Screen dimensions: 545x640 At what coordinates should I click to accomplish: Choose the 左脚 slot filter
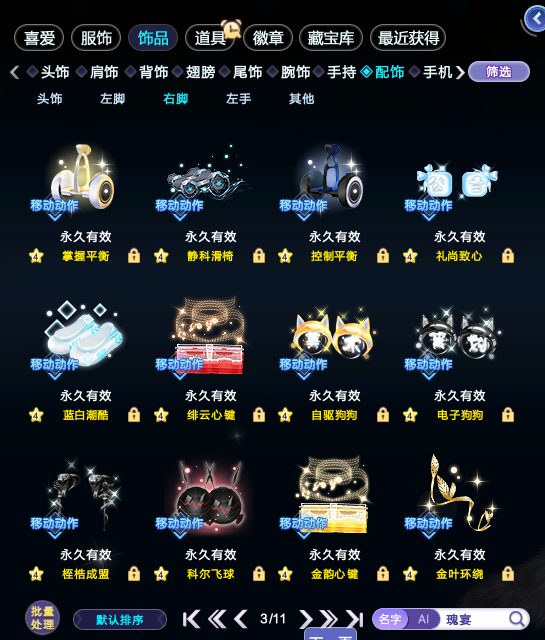click(112, 98)
